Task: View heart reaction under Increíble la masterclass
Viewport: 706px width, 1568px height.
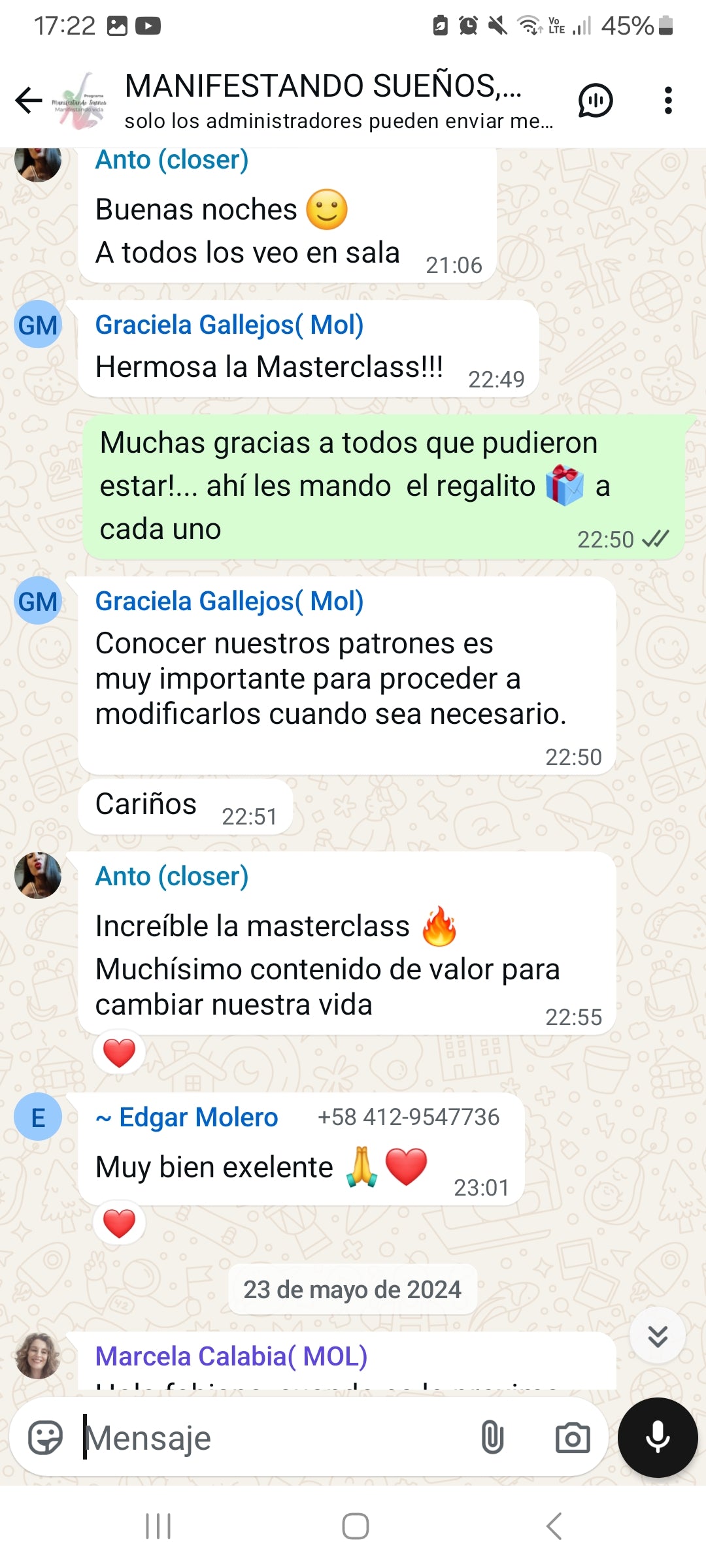Action: 119,1053
